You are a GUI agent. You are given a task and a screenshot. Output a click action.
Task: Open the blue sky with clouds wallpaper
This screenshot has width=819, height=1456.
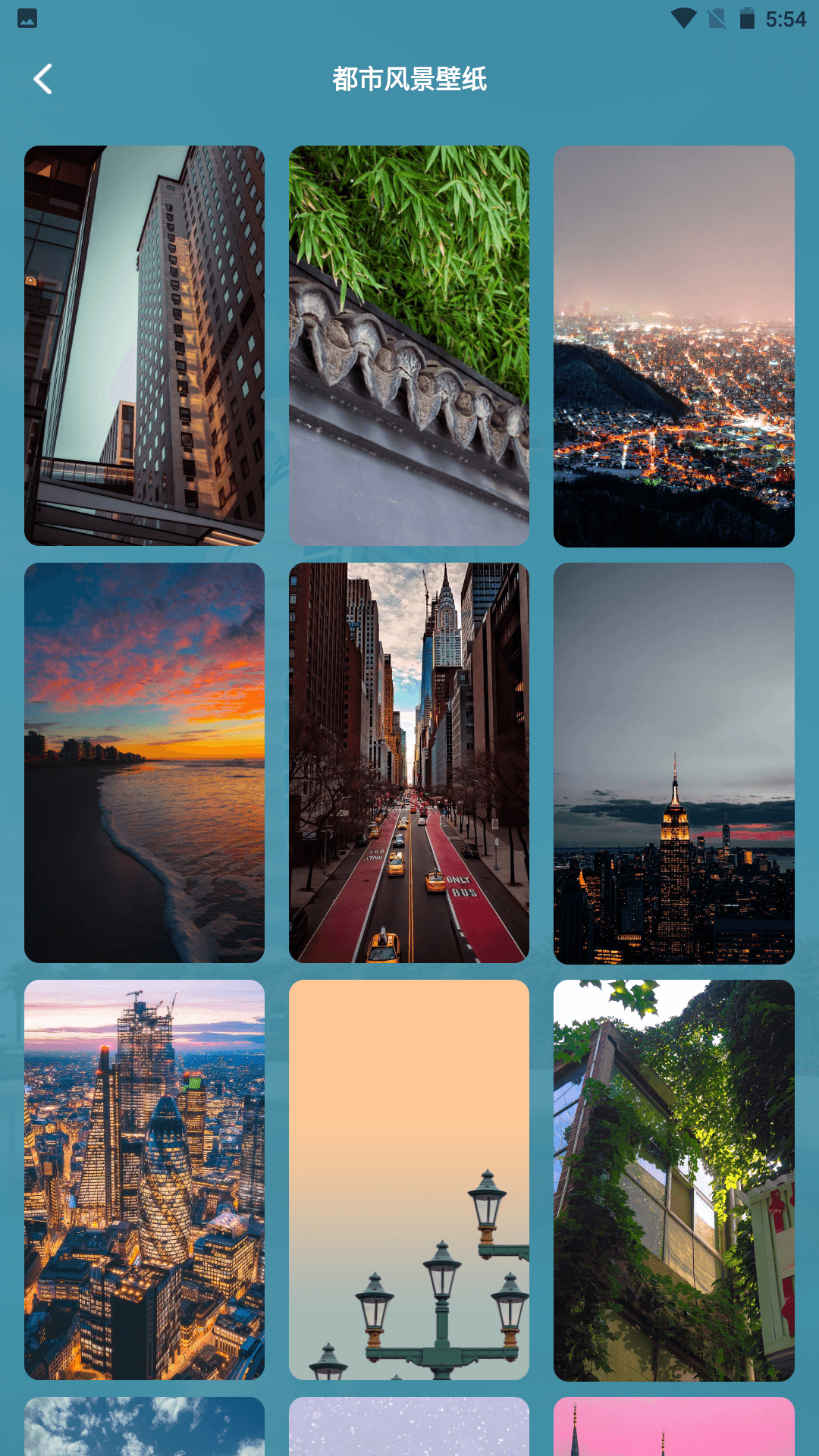coord(144,1426)
